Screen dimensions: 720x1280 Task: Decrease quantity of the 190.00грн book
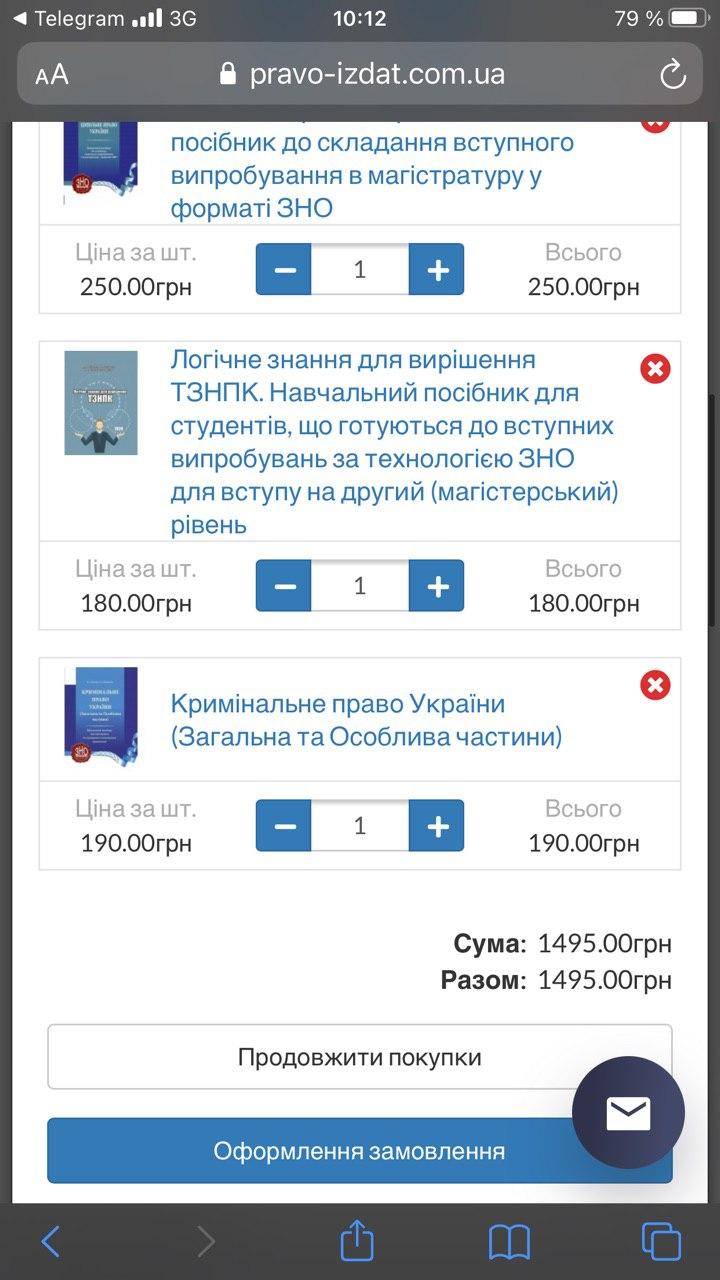tap(284, 826)
